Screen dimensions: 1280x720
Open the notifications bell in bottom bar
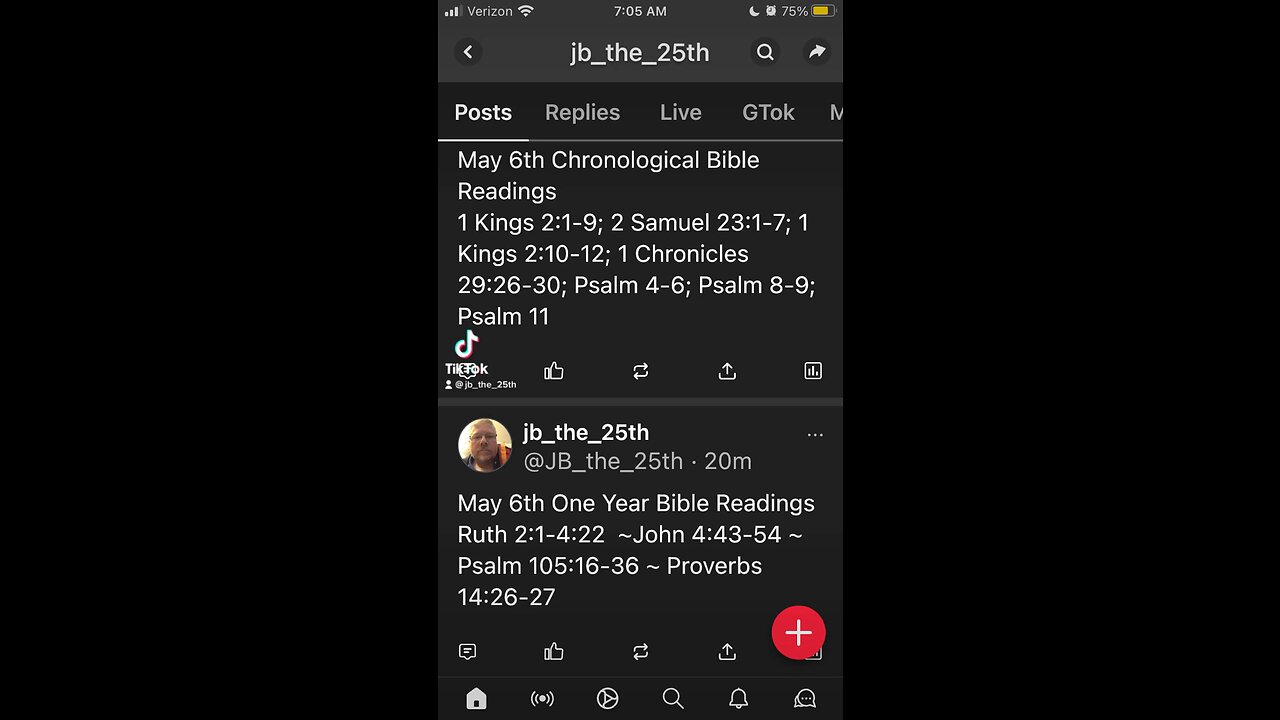(x=738, y=698)
